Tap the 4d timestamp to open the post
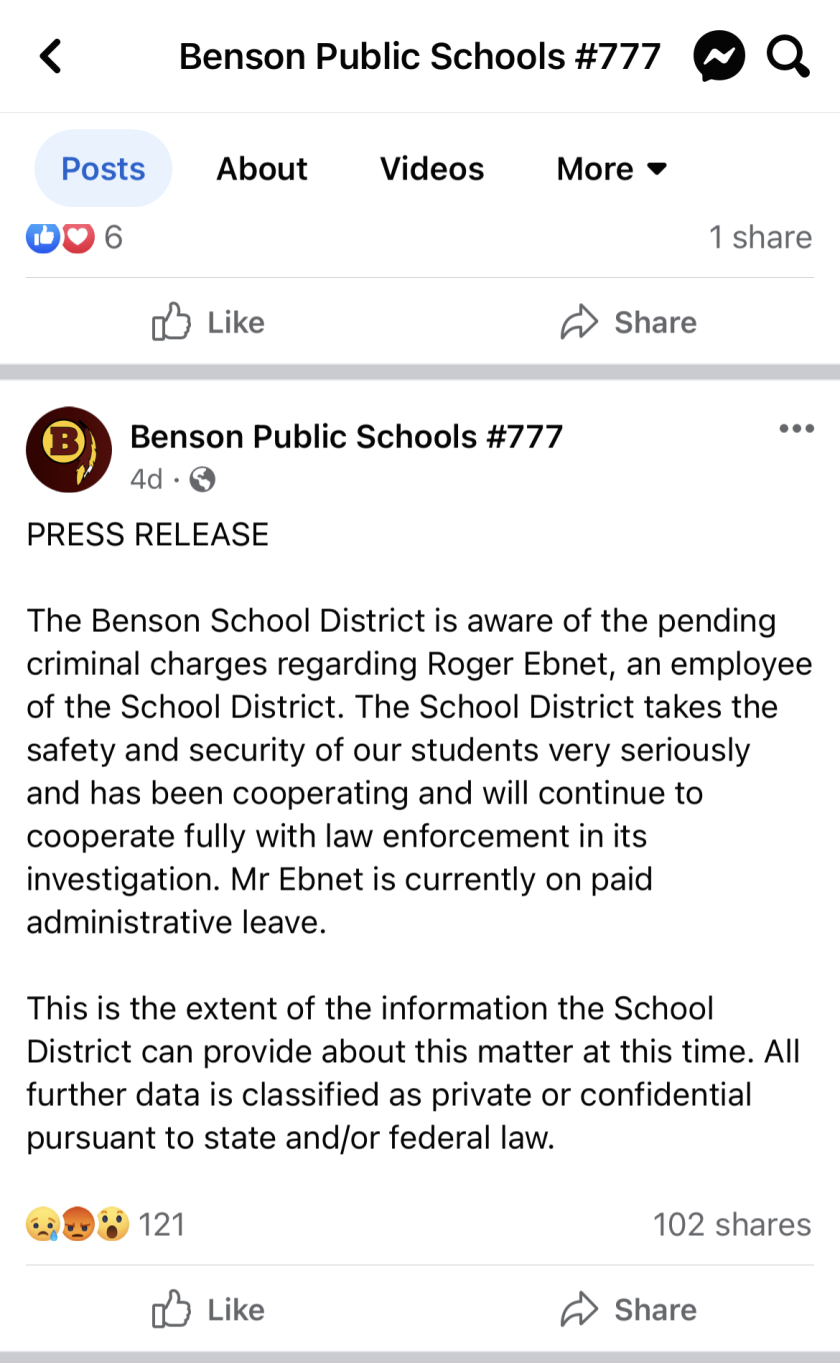The image size is (840, 1363). 146,479
